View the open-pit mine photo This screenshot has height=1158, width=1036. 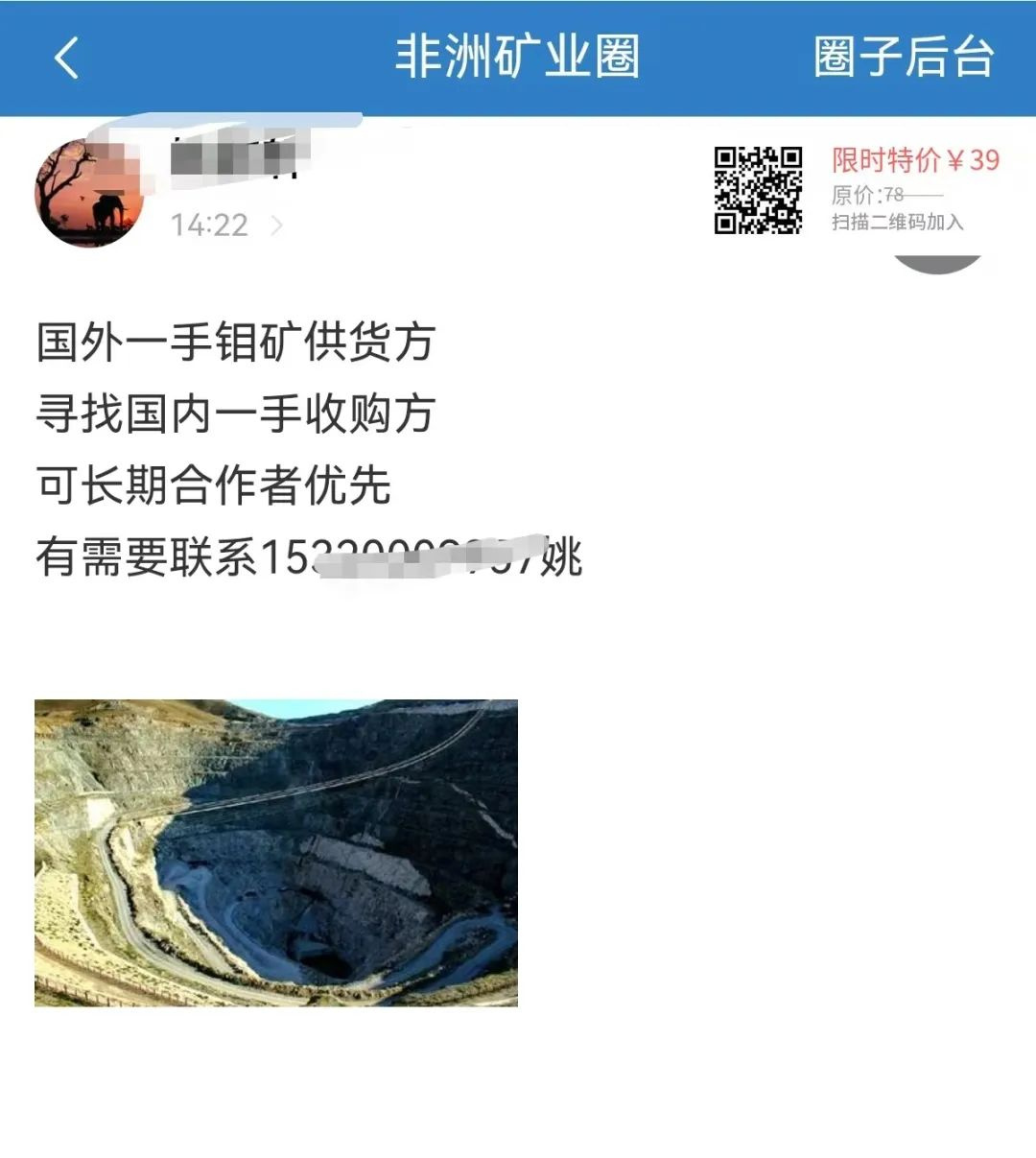276,852
